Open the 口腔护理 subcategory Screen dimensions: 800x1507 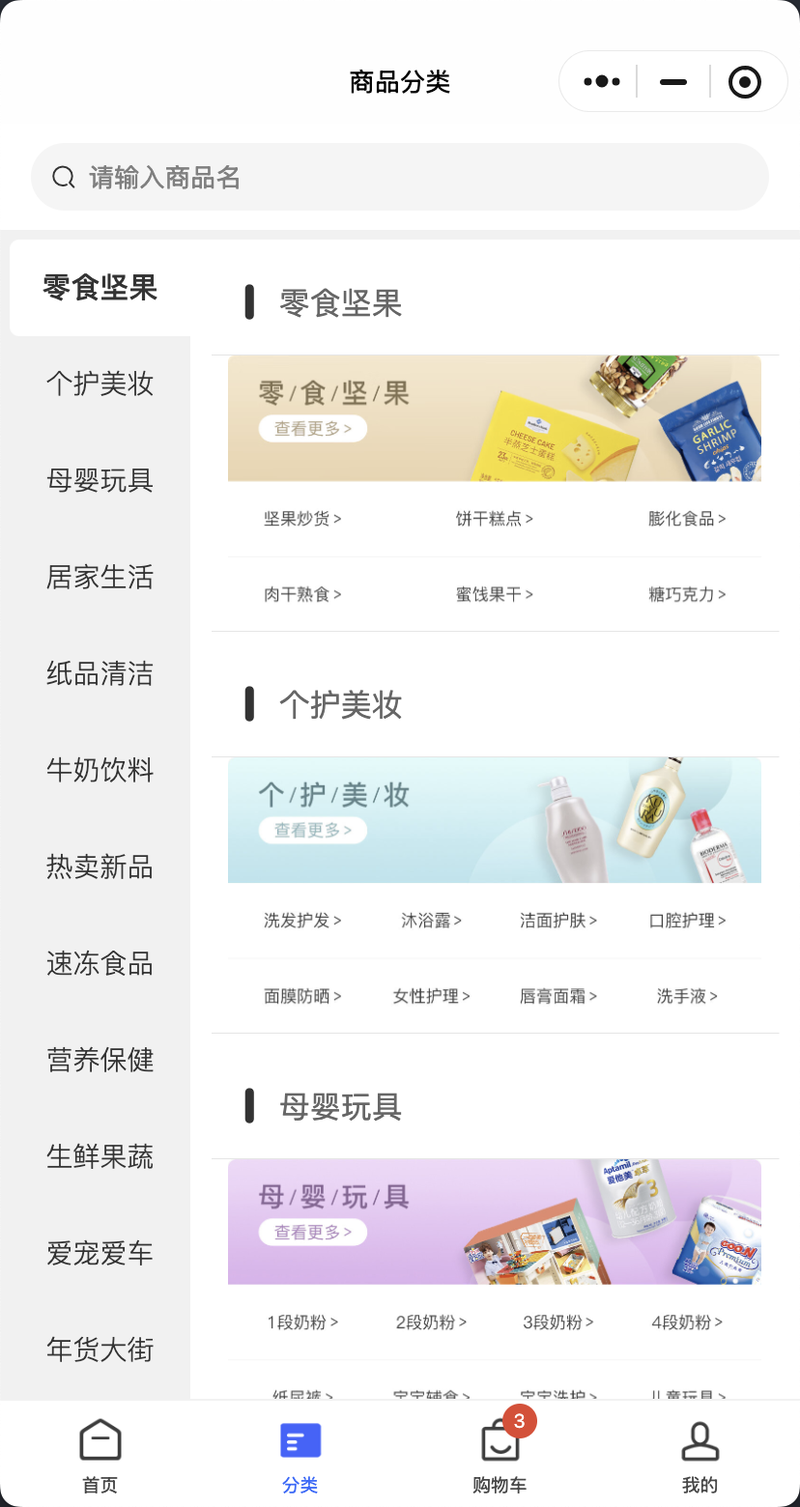click(686, 921)
